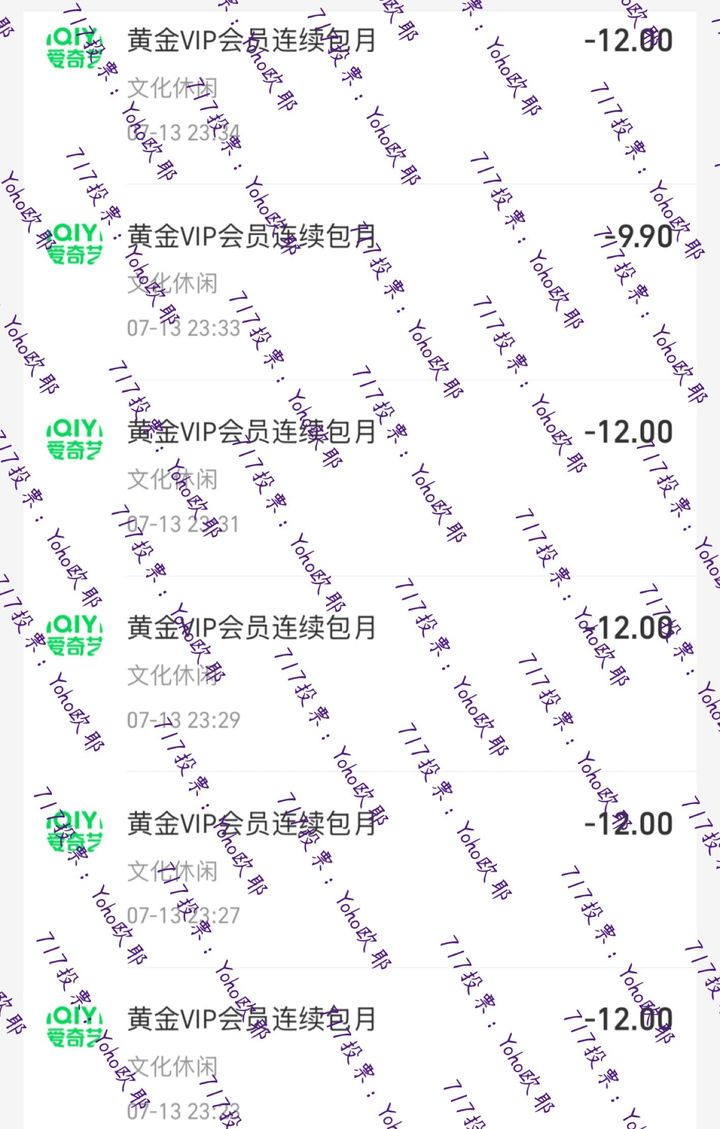Open the 07-13 23:34 VIP subscription bill
The width and height of the screenshot is (720, 1129).
360,86
